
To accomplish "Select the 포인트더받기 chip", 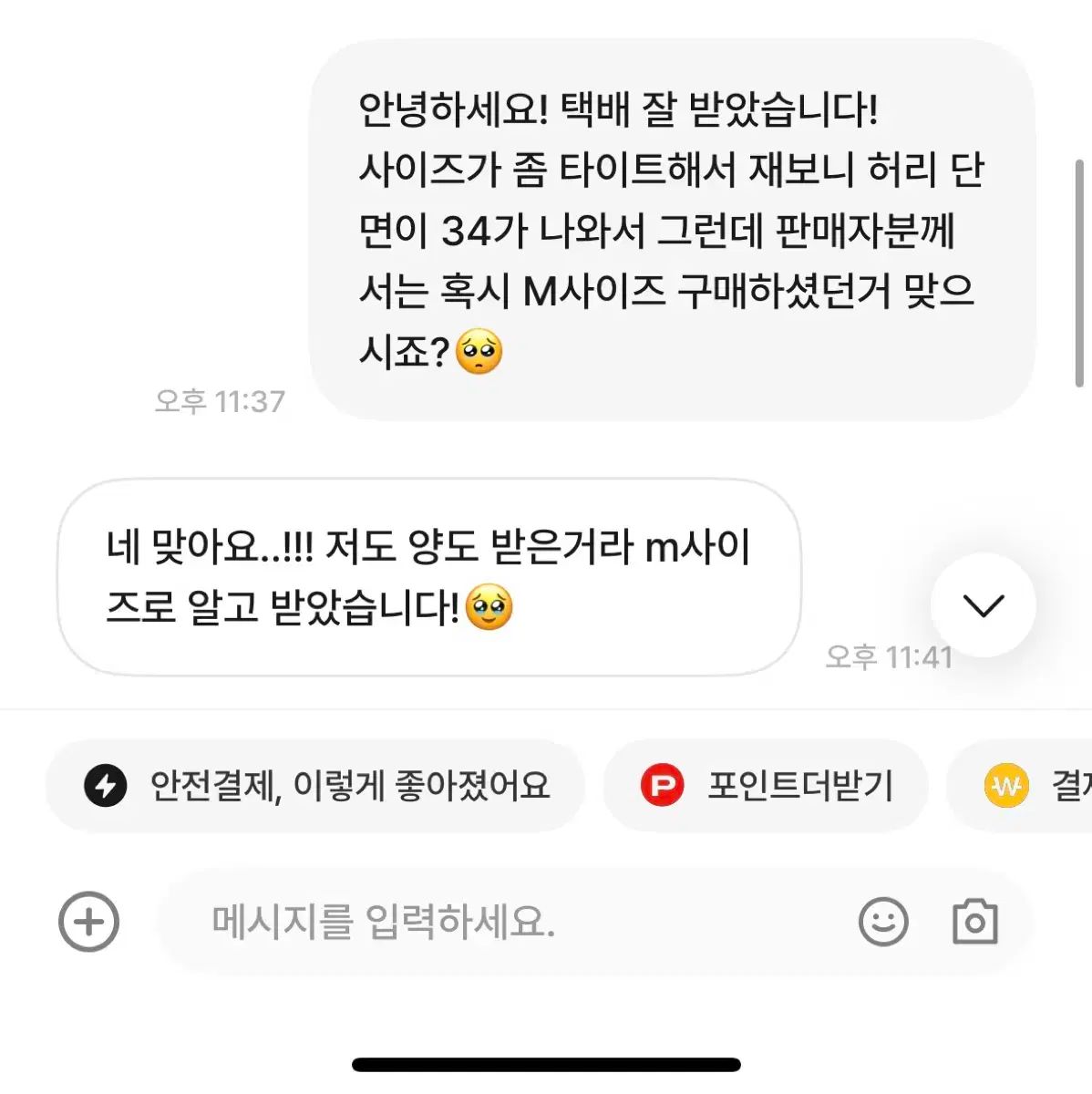I will click(766, 786).
